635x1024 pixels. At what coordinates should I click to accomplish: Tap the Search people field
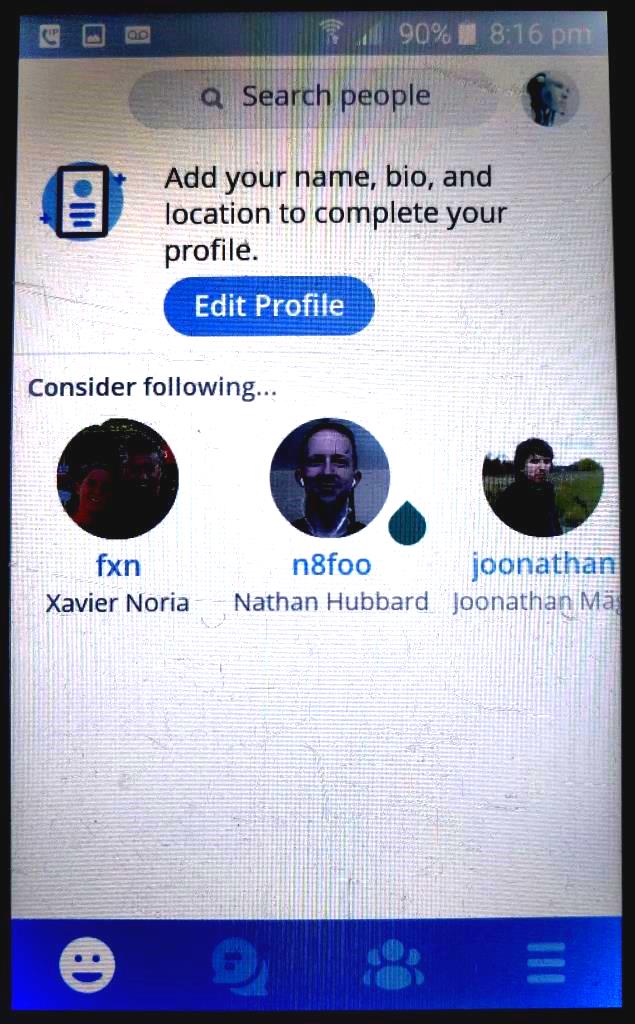click(316, 98)
